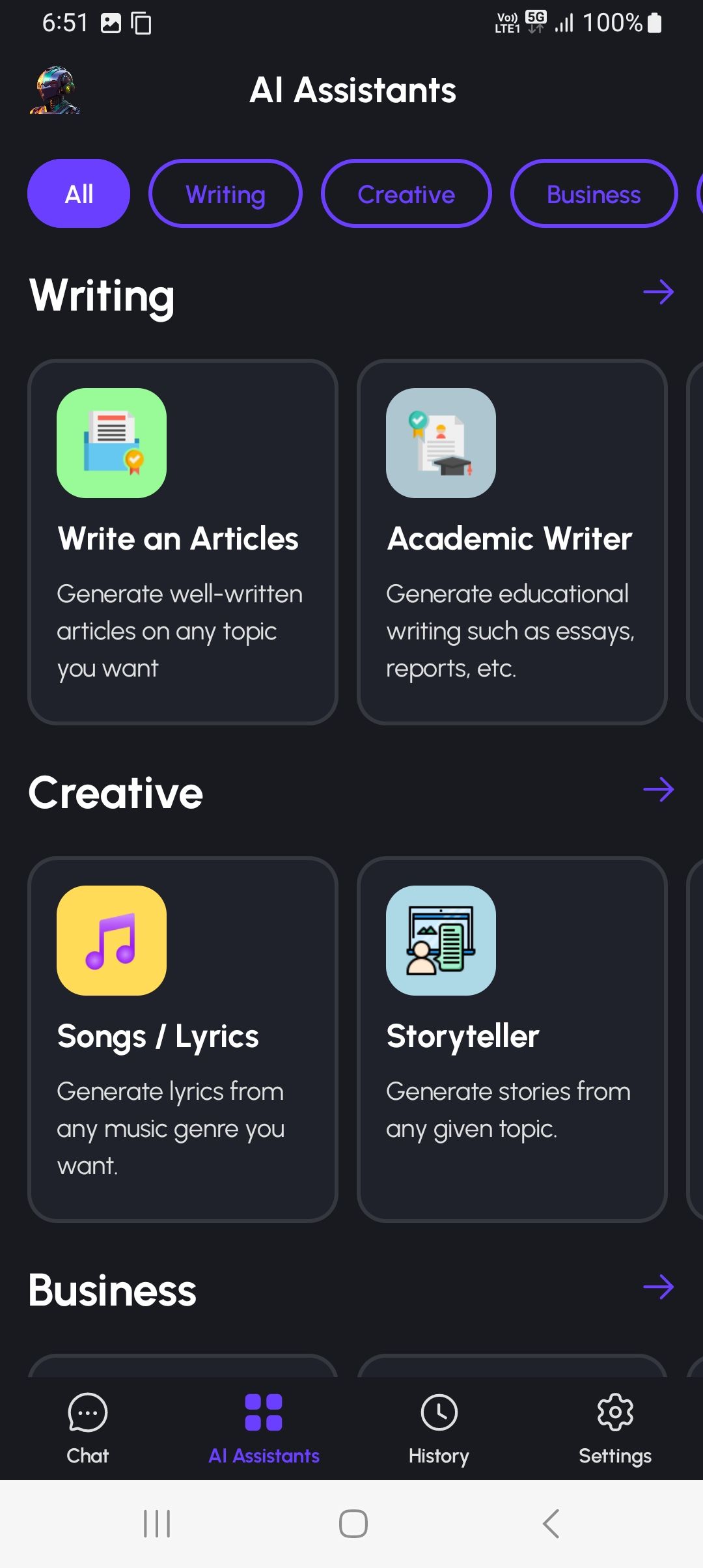Tap the AI Assistants tab
This screenshot has width=703, height=1568.
(x=264, y=1426)
